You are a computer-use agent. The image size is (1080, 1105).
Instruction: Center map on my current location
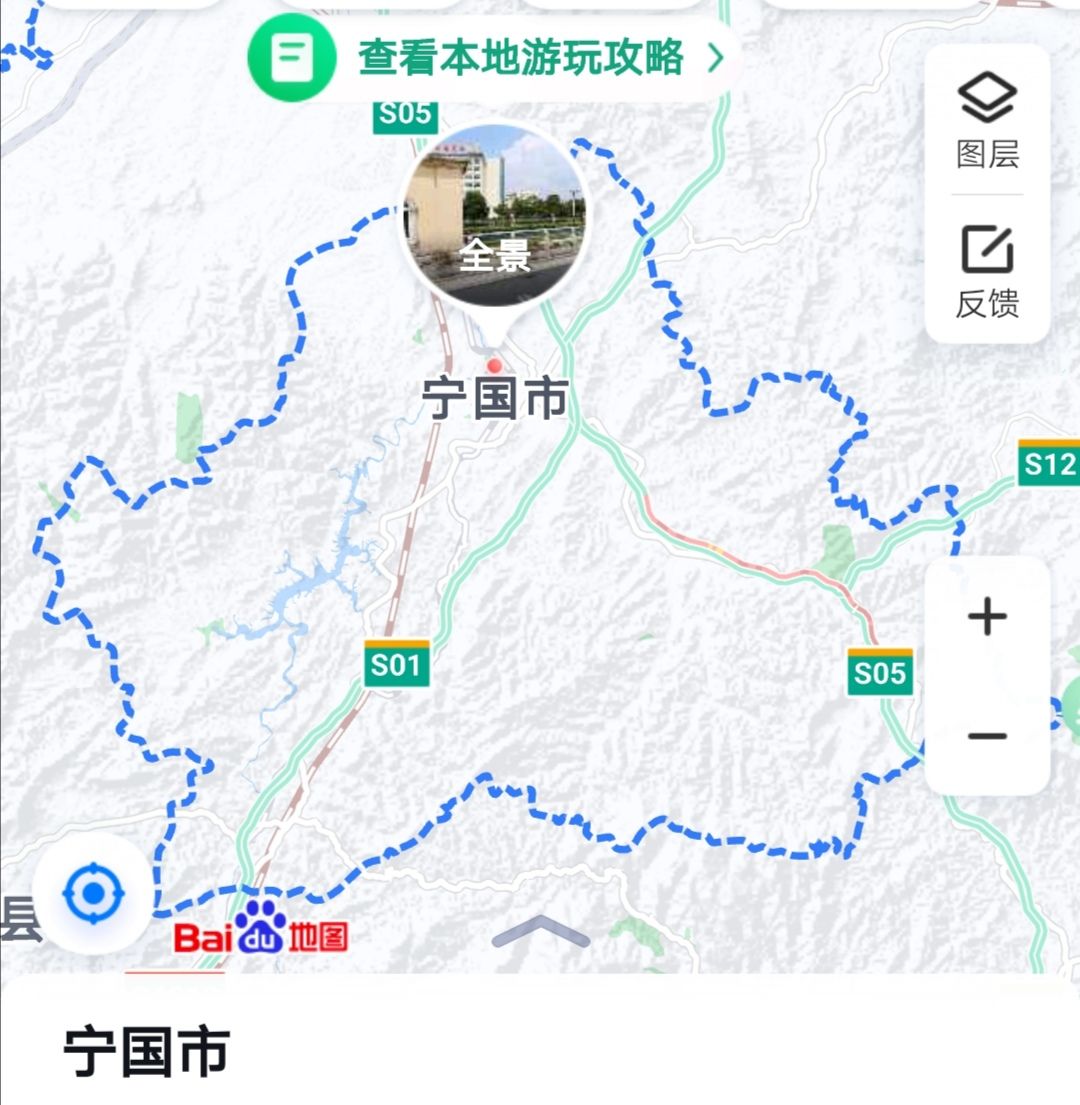93,892
